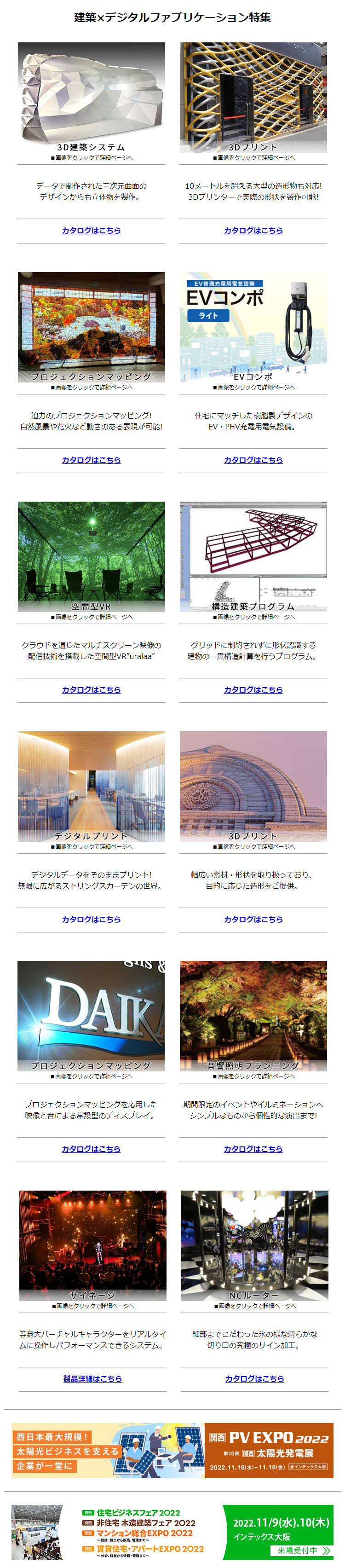
Task: Open catalog link under 3D建築システム
Action: coord(91,231)
